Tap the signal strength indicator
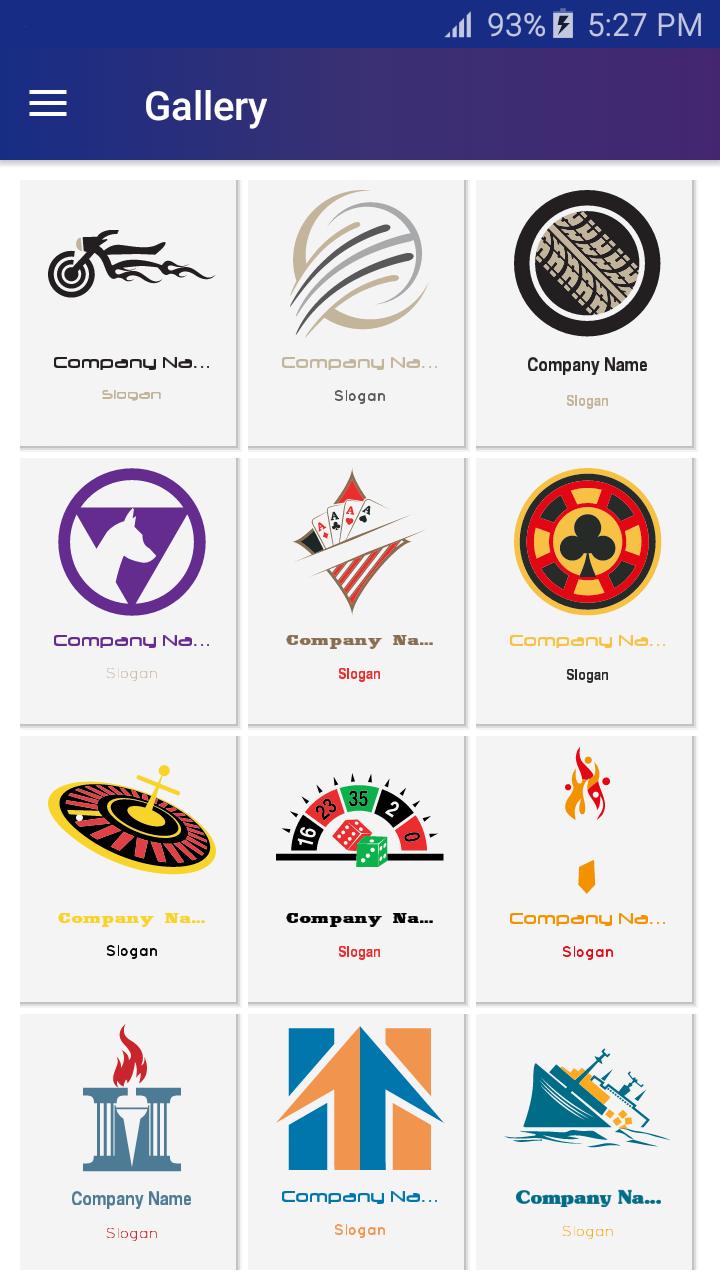720x1280 pixels. 458,25
